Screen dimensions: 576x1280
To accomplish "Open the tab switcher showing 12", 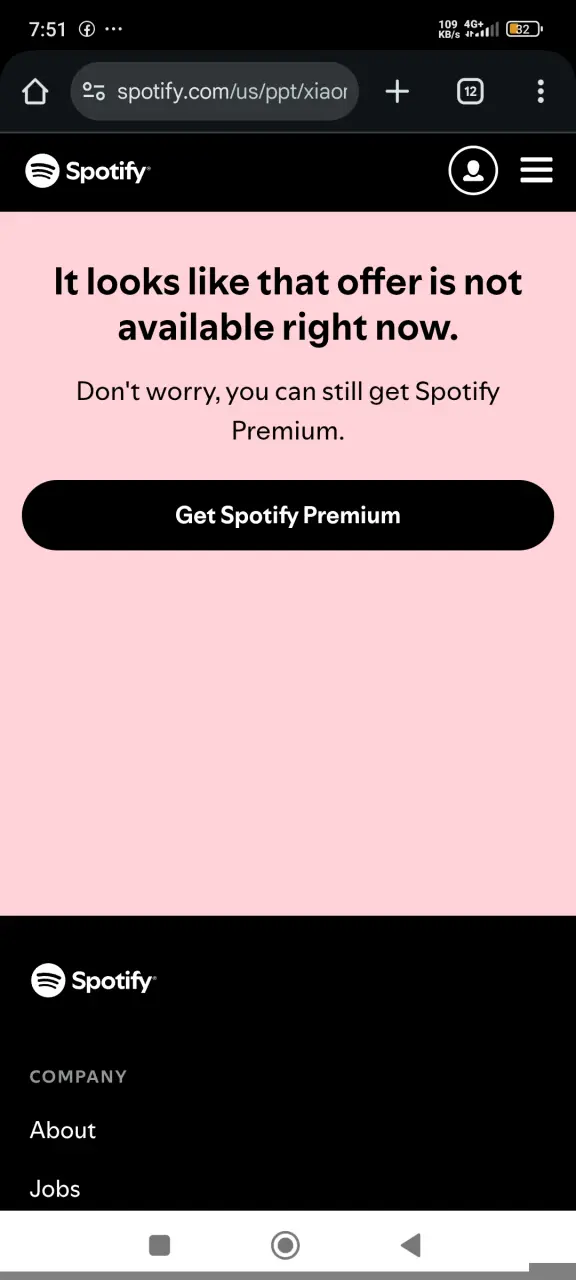I will click(470, 92).
